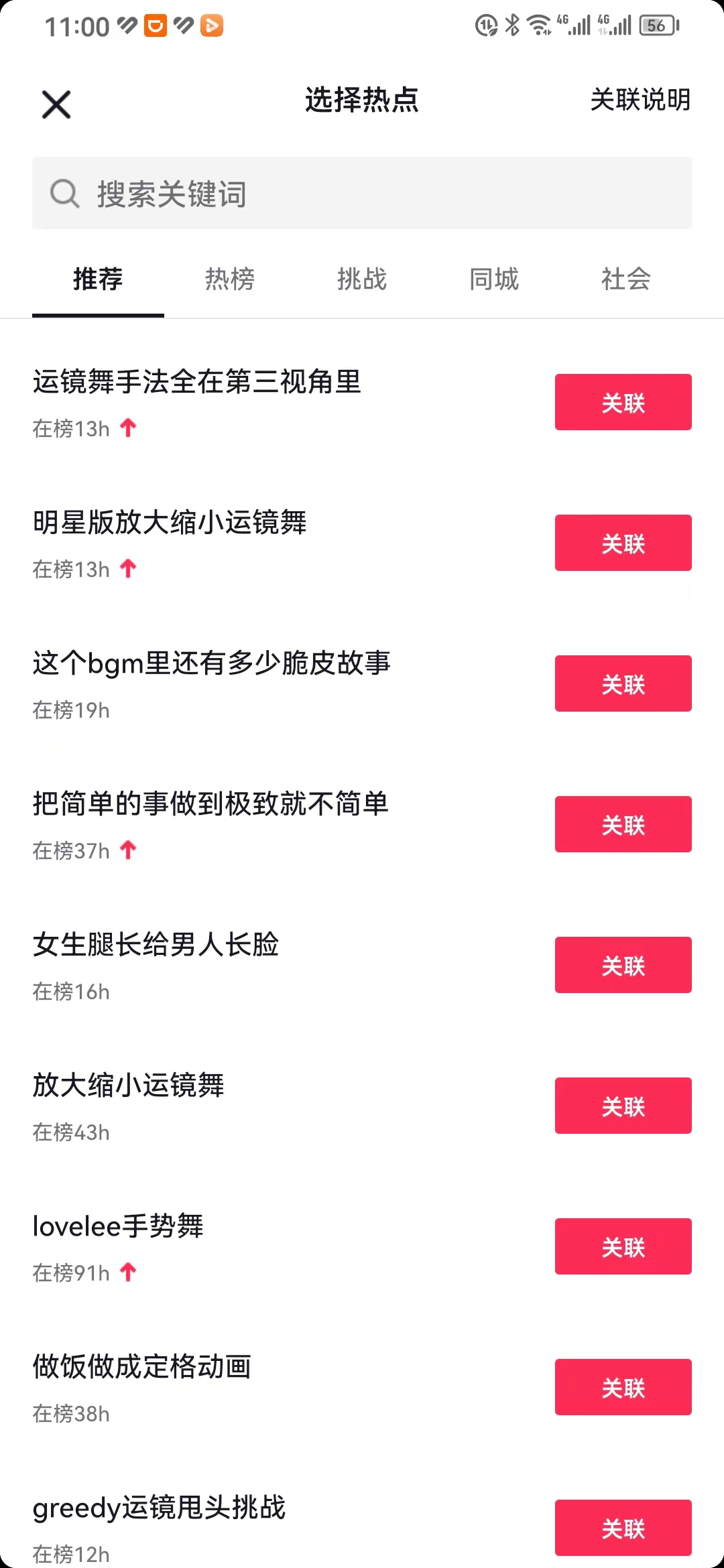724x1568 pixels.
Task: Switch to the 社会 tab
Action: click(625, 280)
